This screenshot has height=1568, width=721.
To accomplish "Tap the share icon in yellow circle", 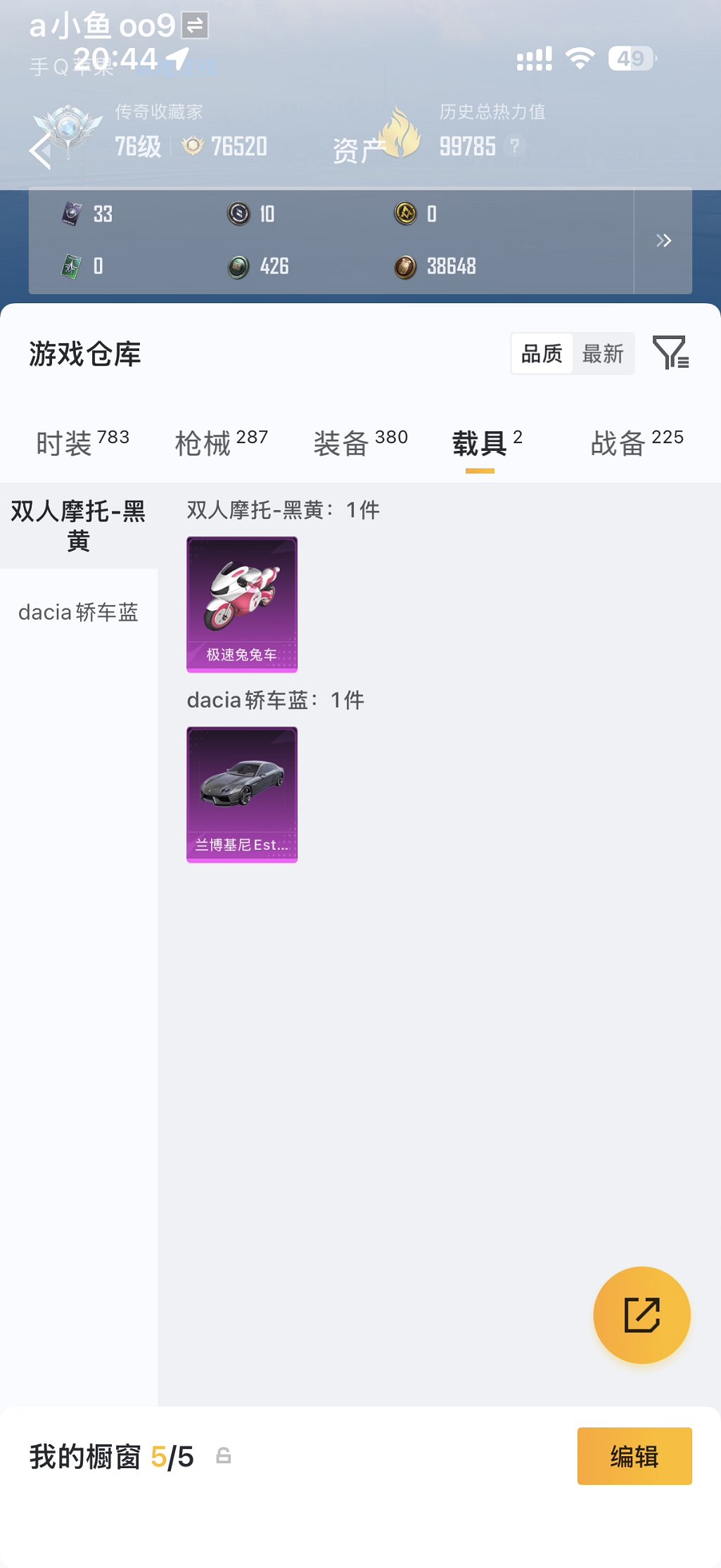I will 641,1315.
